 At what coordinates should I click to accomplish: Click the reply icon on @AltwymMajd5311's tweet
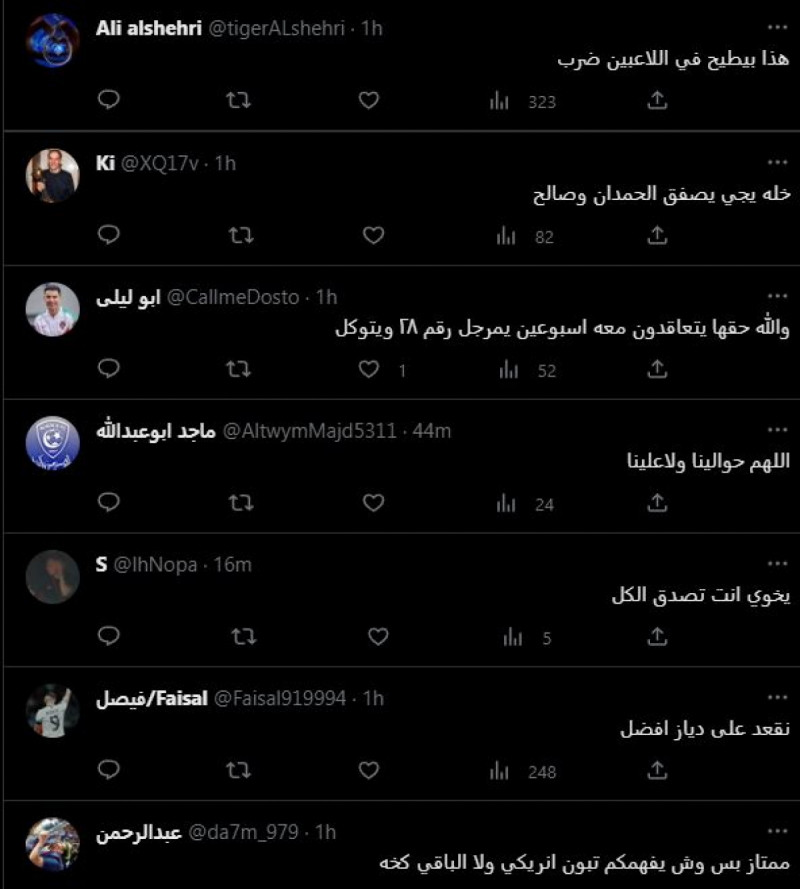tap(109, 504)
